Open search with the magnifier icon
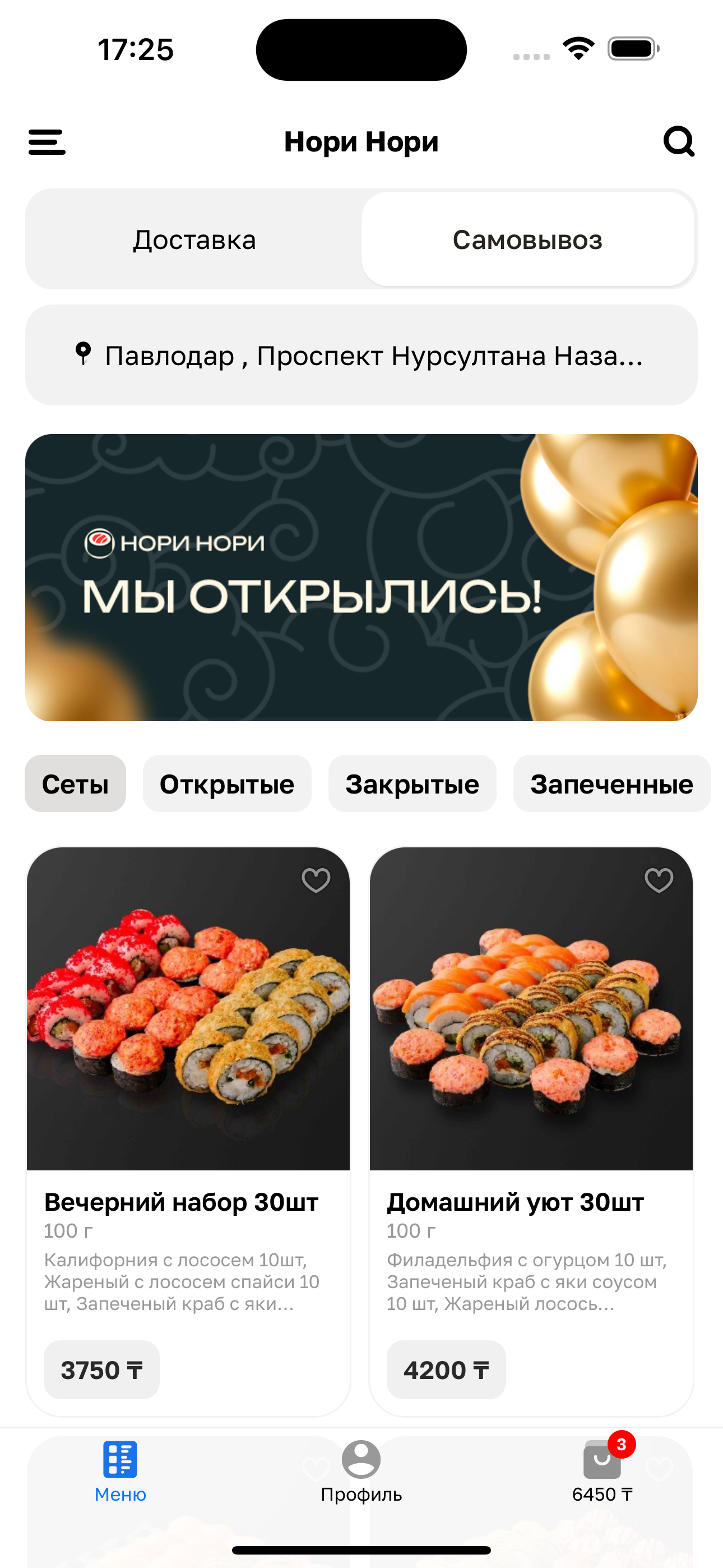The height and width of the screenshot is (1568, 723). (x=678, y=142)
